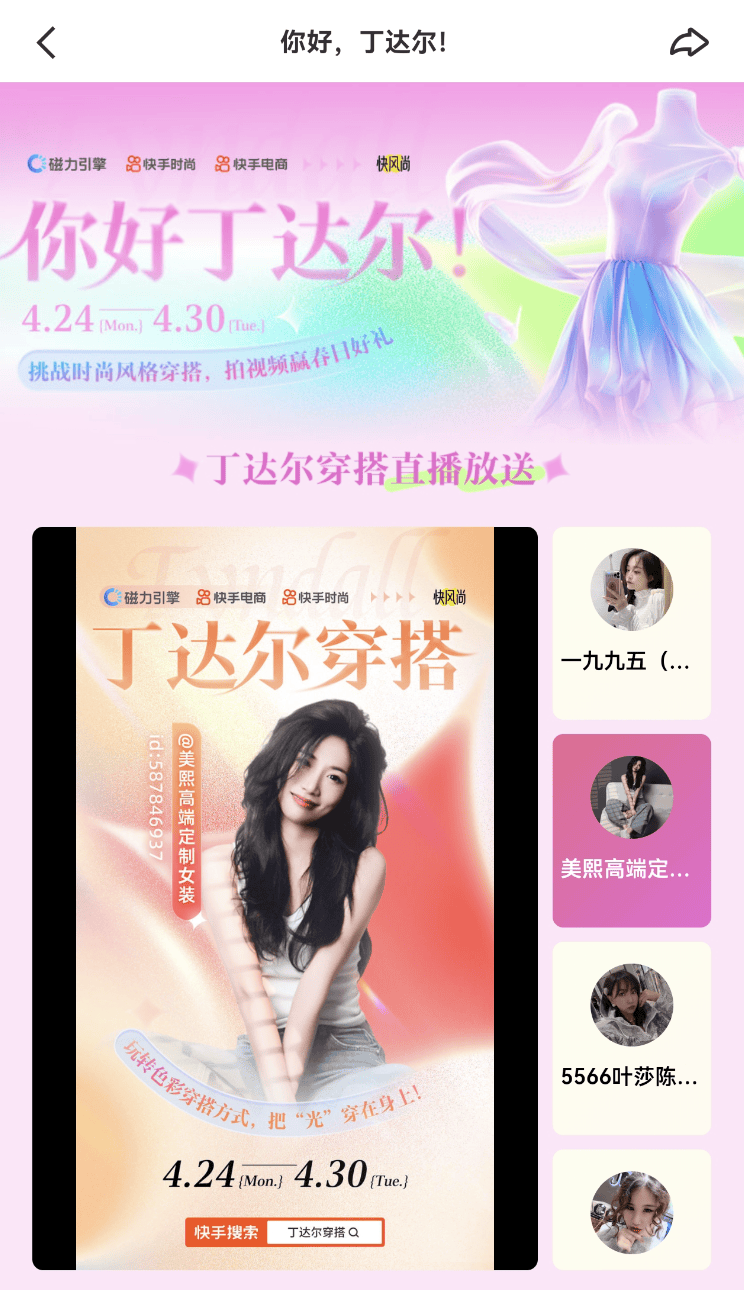Select the 5566叶莎陈 streamer card

631,1037
